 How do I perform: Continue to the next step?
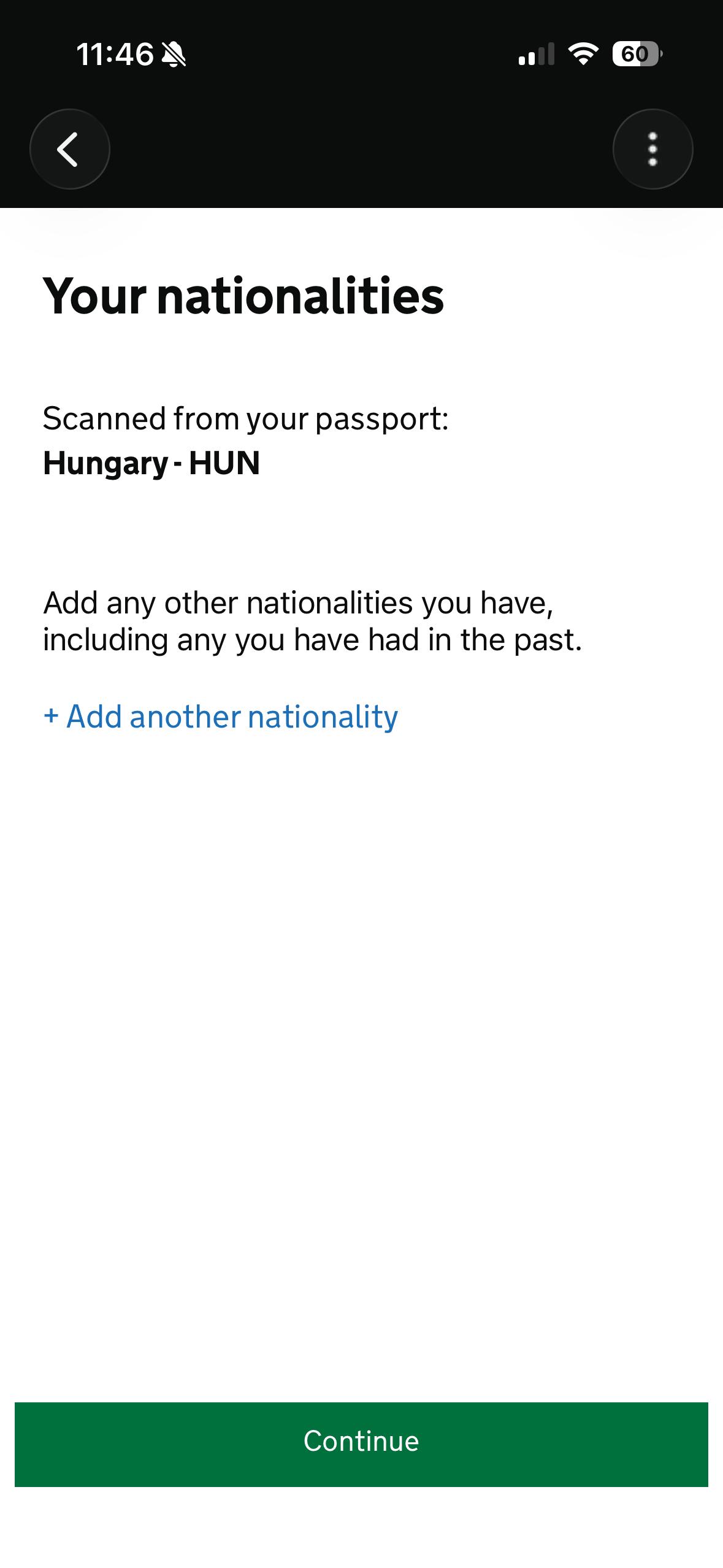pyautogui.click(x=361, y=1443)
